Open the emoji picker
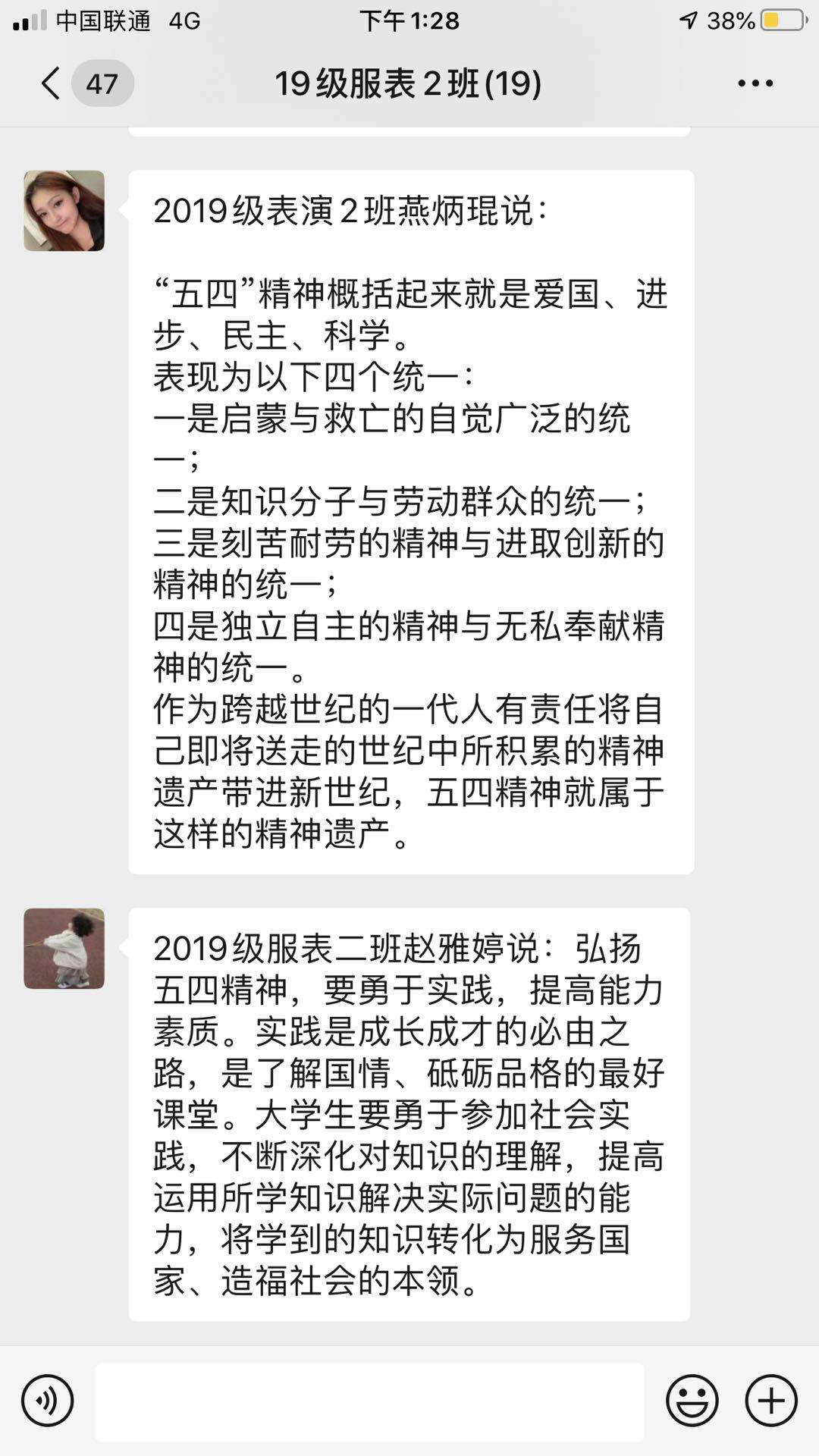 tap(692, 1401)
